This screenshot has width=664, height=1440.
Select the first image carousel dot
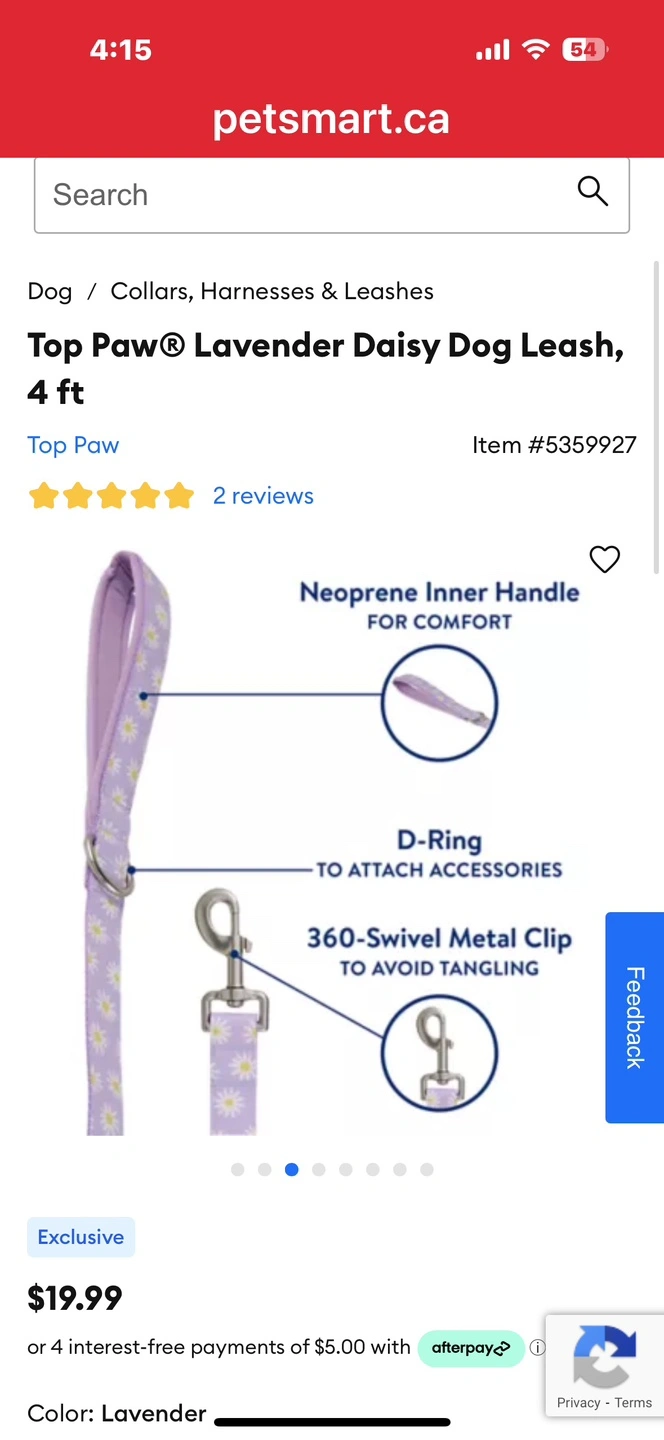[x=237, y=1169]
